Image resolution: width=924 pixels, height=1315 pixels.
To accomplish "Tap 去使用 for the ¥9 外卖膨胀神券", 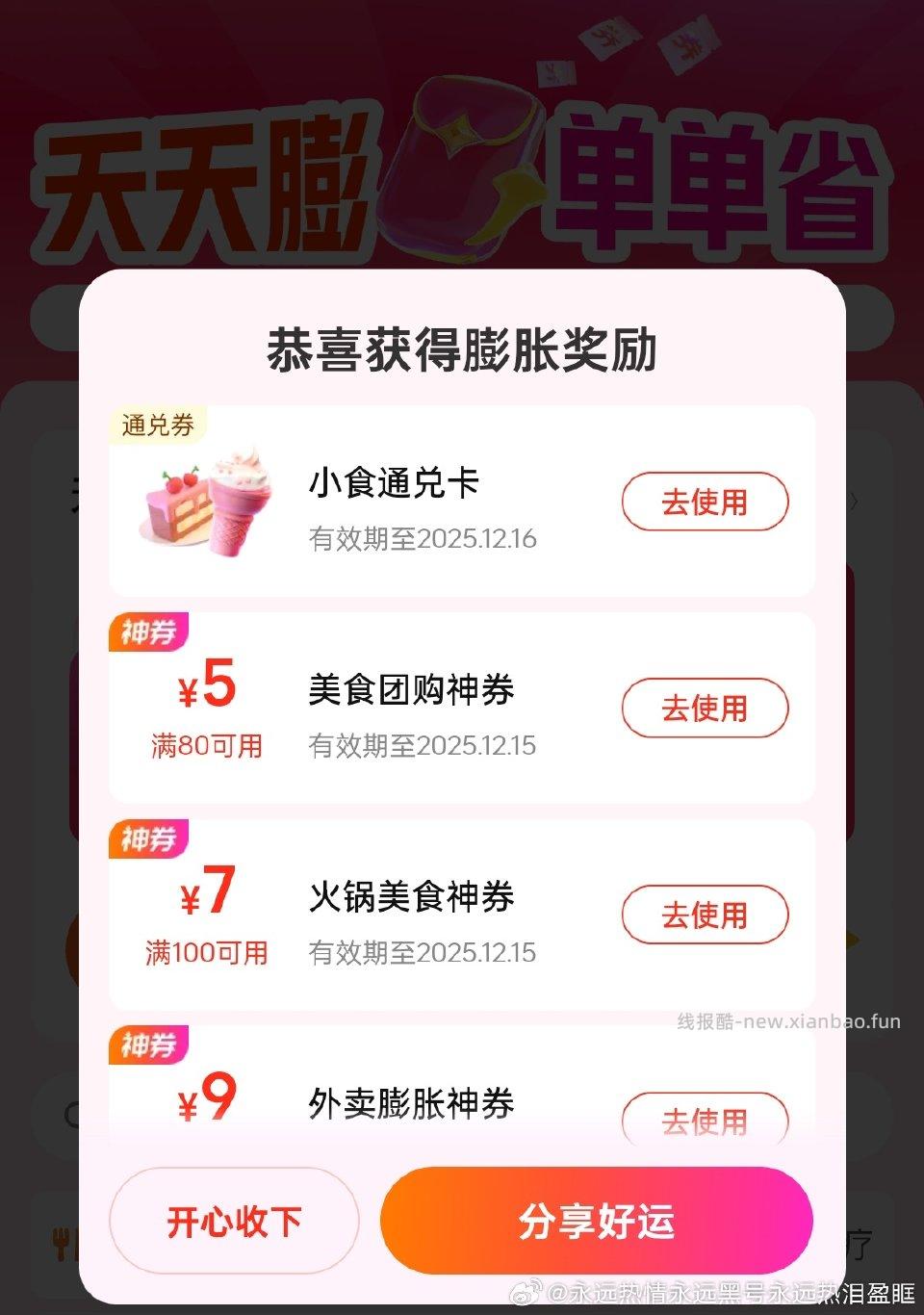I will point(705,1121).
